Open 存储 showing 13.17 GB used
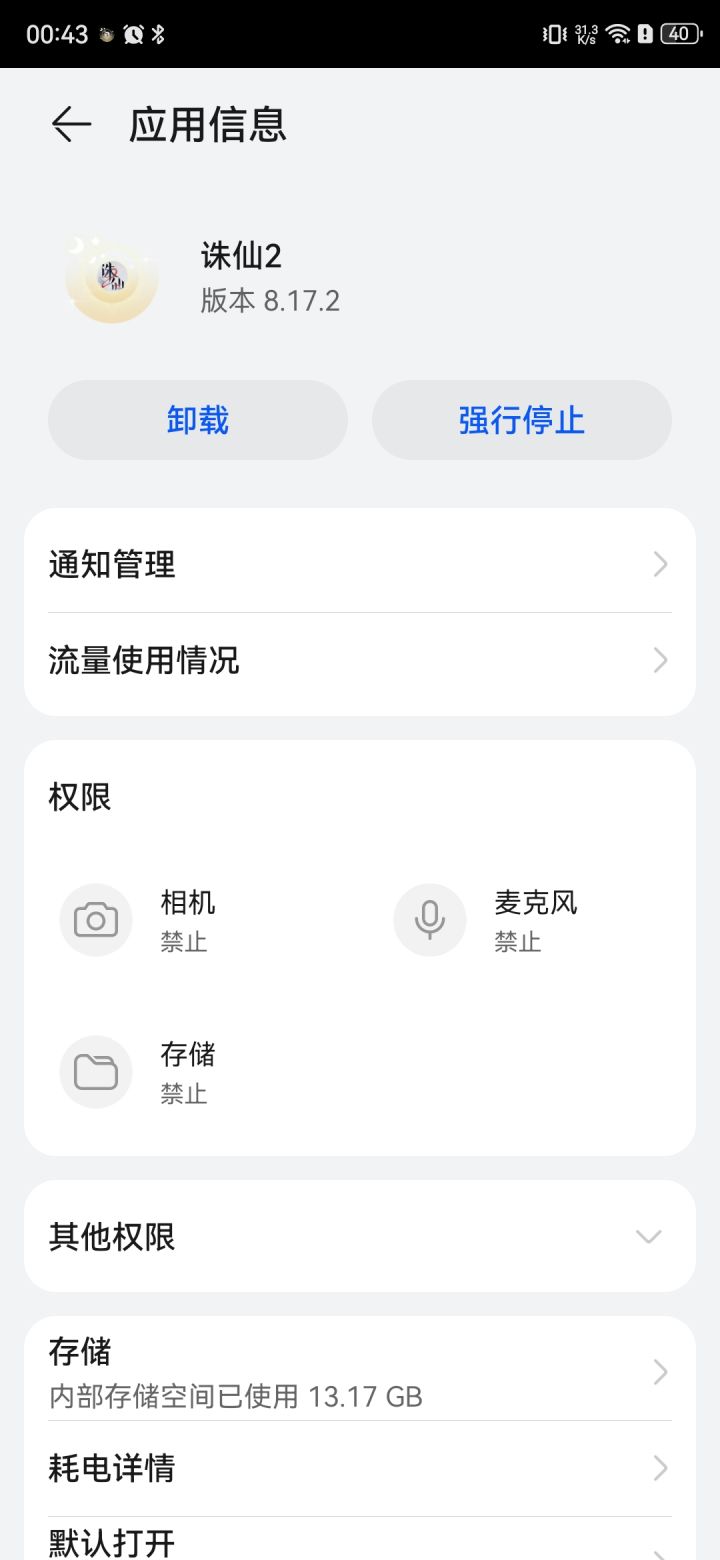Screen dimensions: 720x1560 (x=360, y=1371)
